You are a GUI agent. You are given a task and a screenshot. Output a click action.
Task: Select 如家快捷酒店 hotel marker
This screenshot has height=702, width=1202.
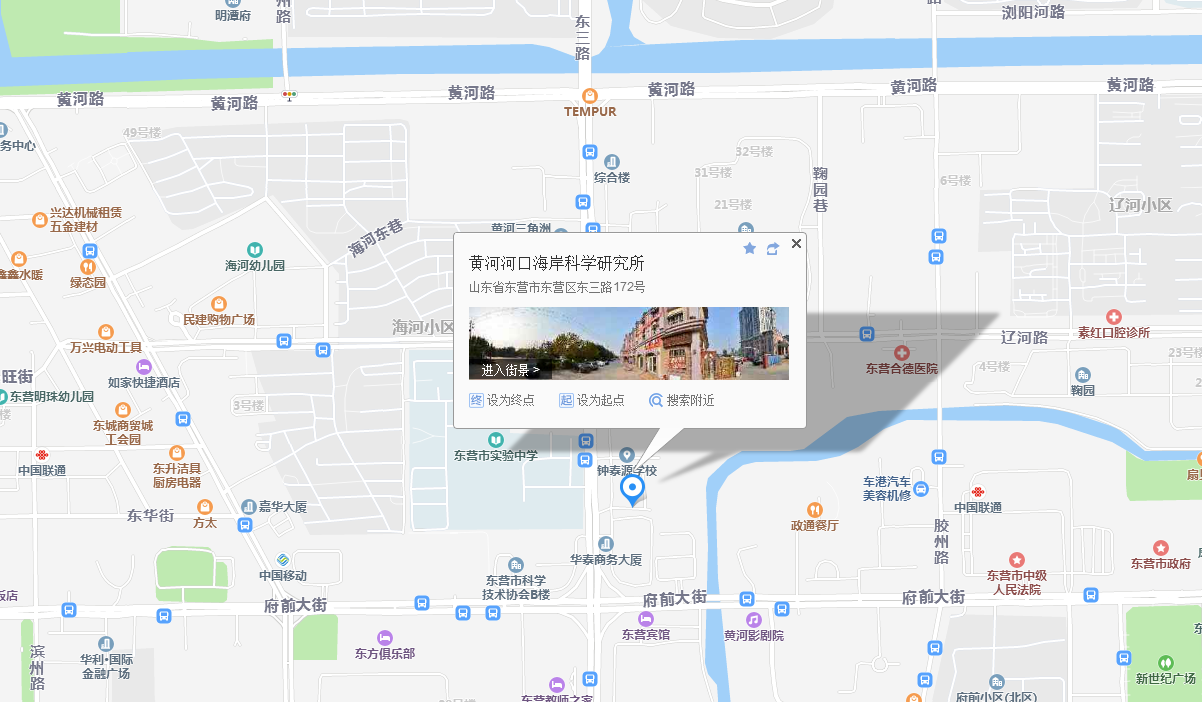pos(143,367)
